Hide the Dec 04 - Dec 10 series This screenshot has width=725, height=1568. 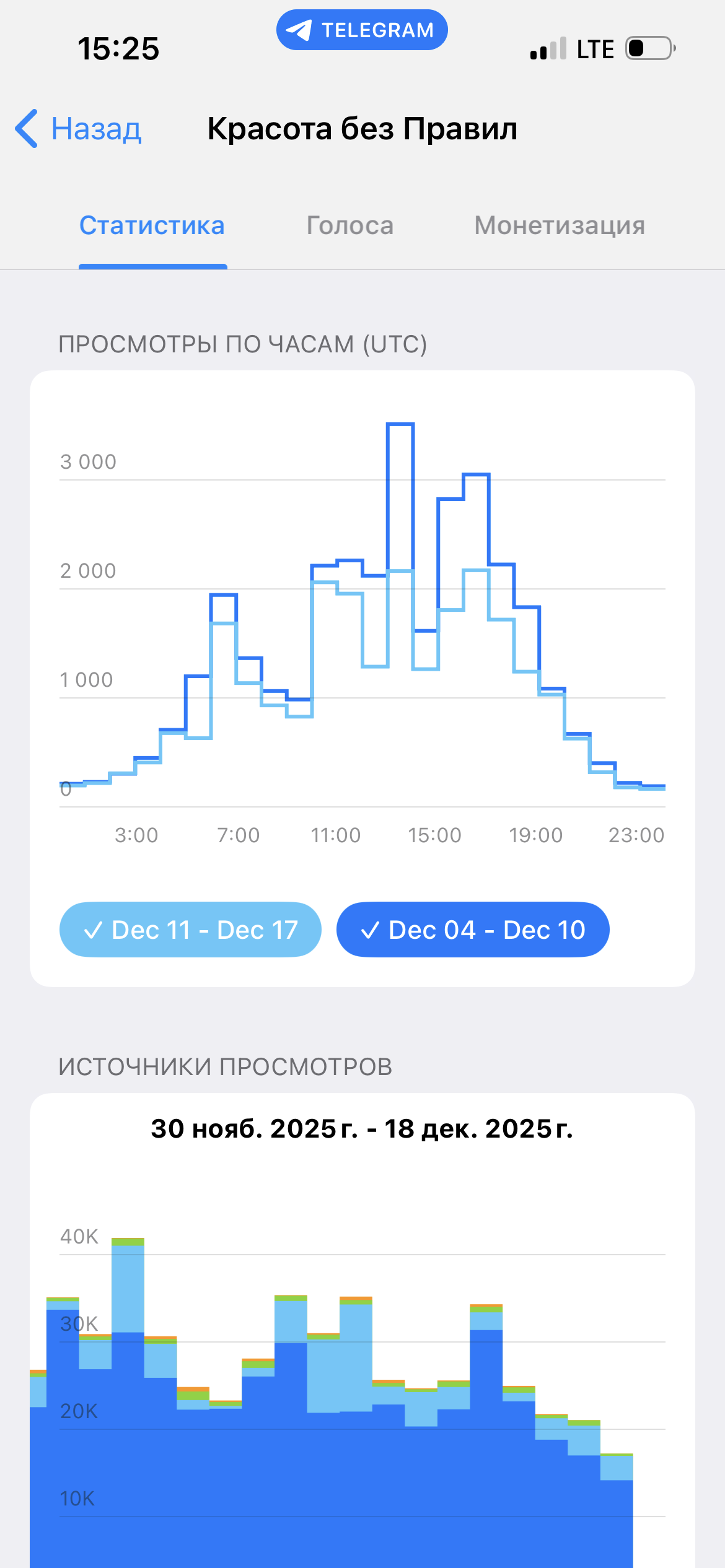click(472, 930)
